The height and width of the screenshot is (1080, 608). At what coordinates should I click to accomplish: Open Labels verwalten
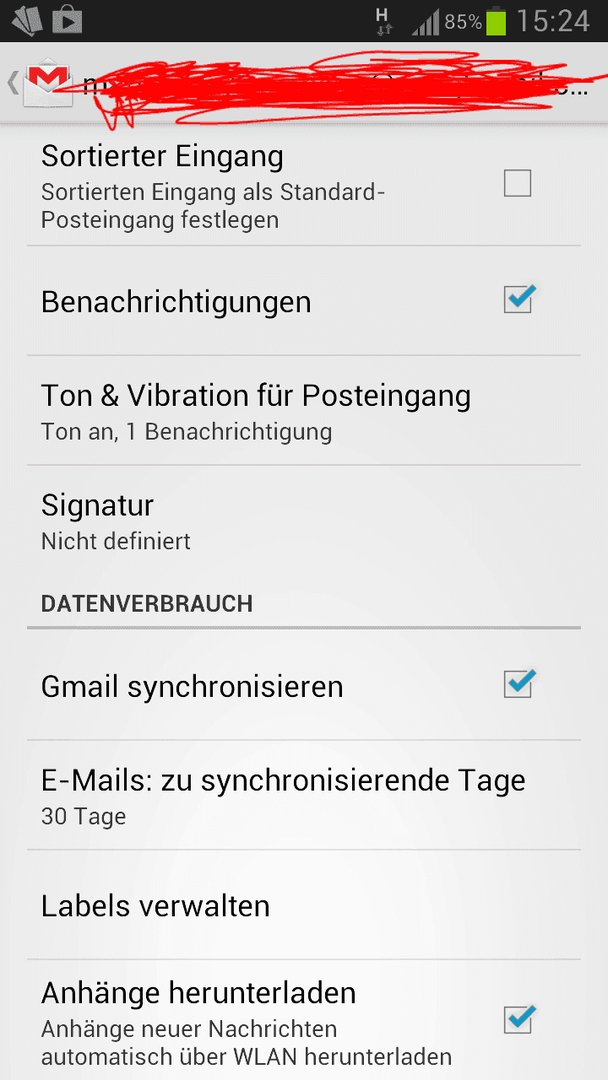tap(304, 905)
